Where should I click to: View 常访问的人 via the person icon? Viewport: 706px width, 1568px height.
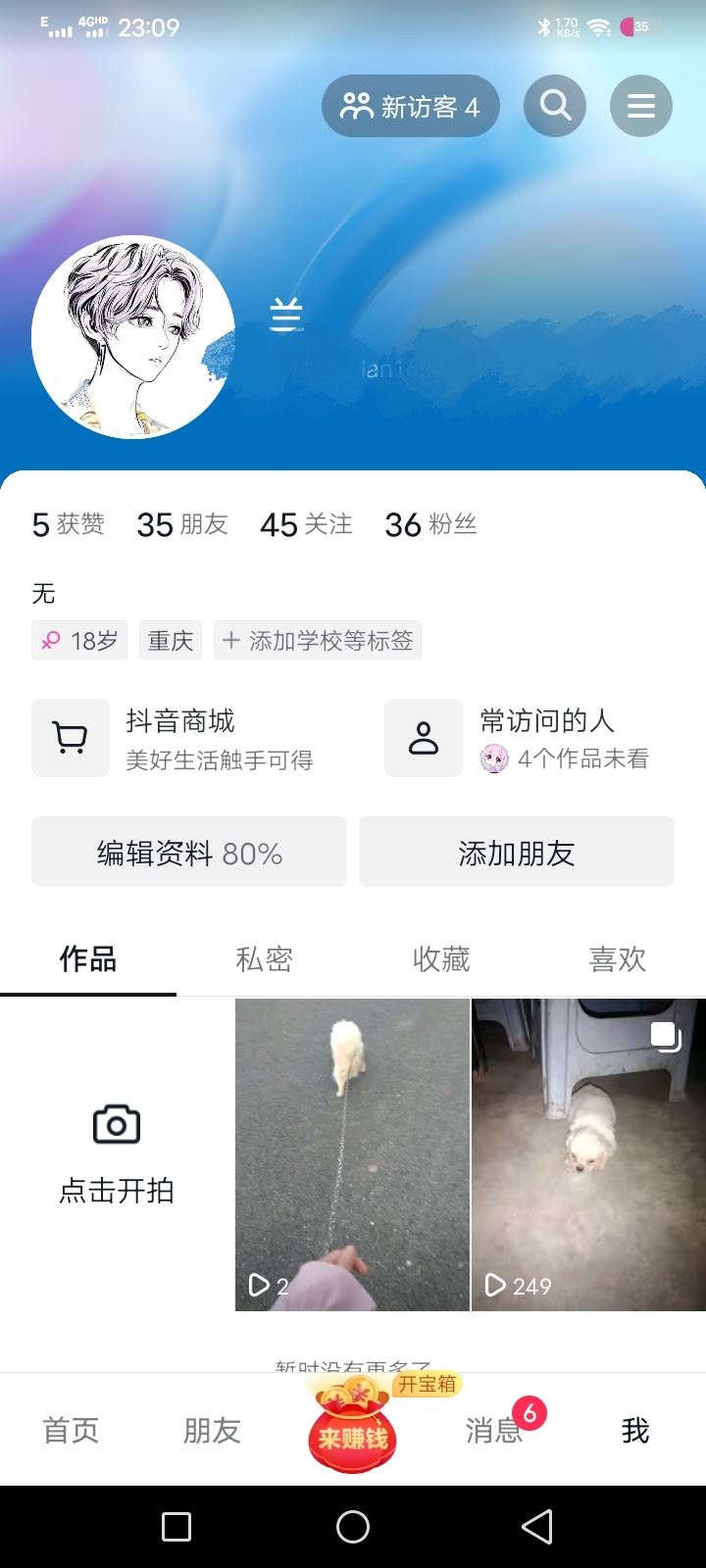[x=423, y=738]
